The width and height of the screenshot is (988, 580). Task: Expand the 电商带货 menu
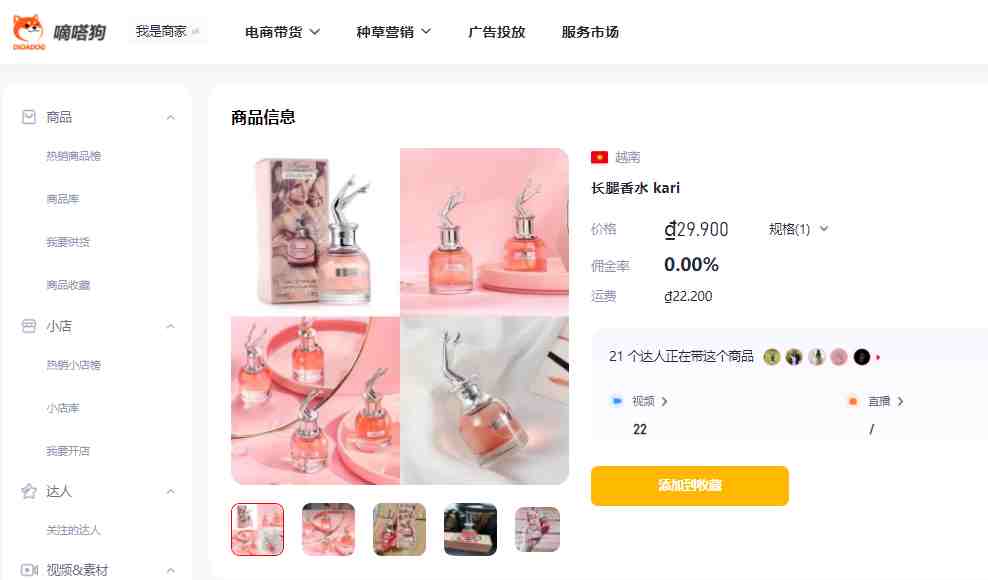(282, 32)
